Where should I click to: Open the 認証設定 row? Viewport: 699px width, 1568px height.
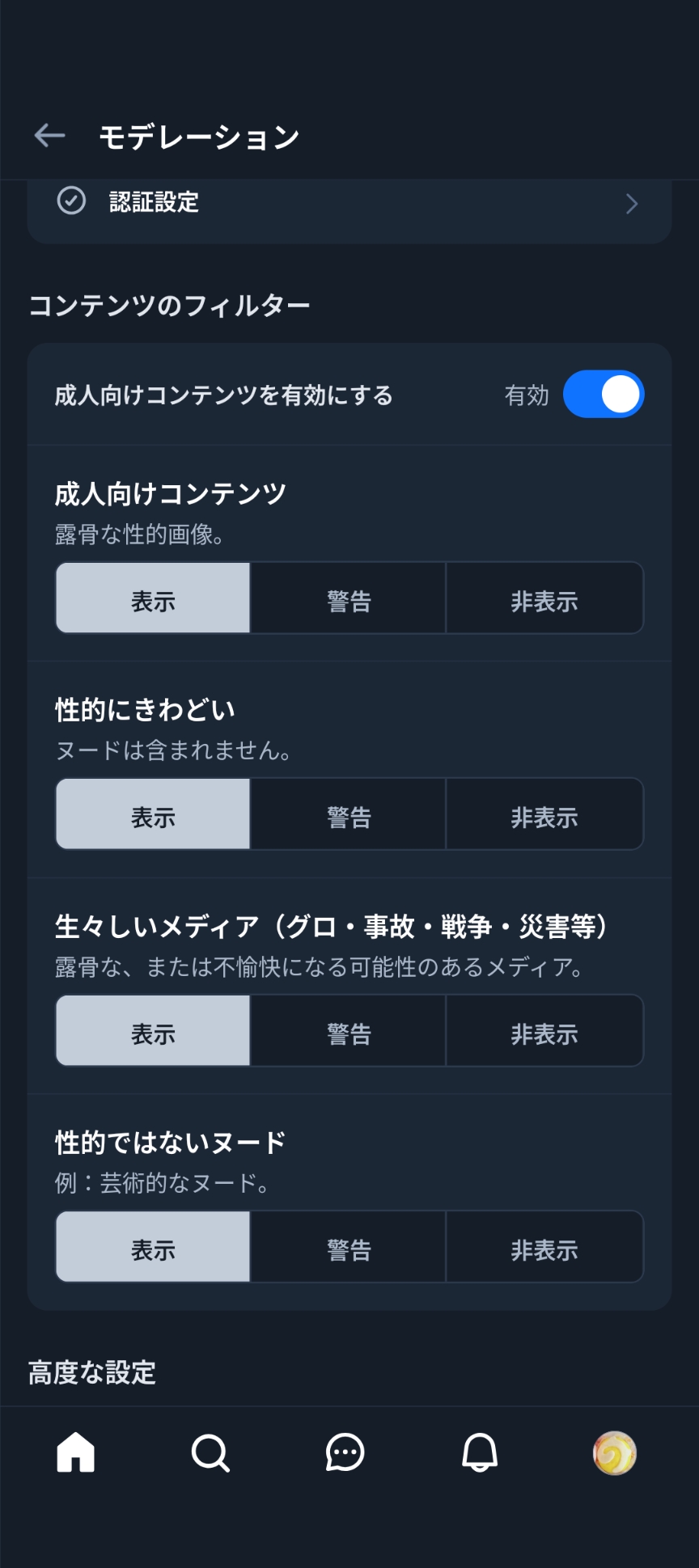click(349, 202)
